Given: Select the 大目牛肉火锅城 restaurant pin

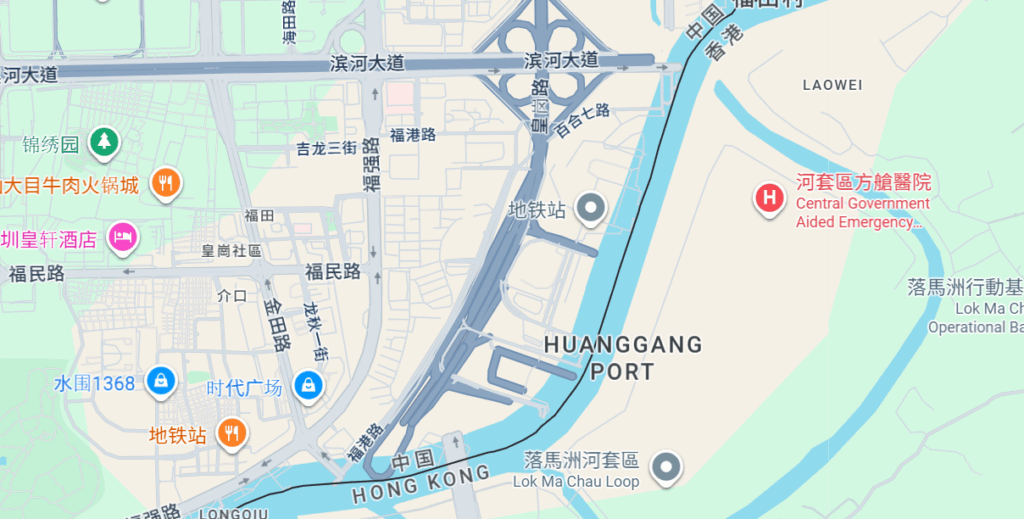Looking at the screenshot, I should [x=166, y=182].
